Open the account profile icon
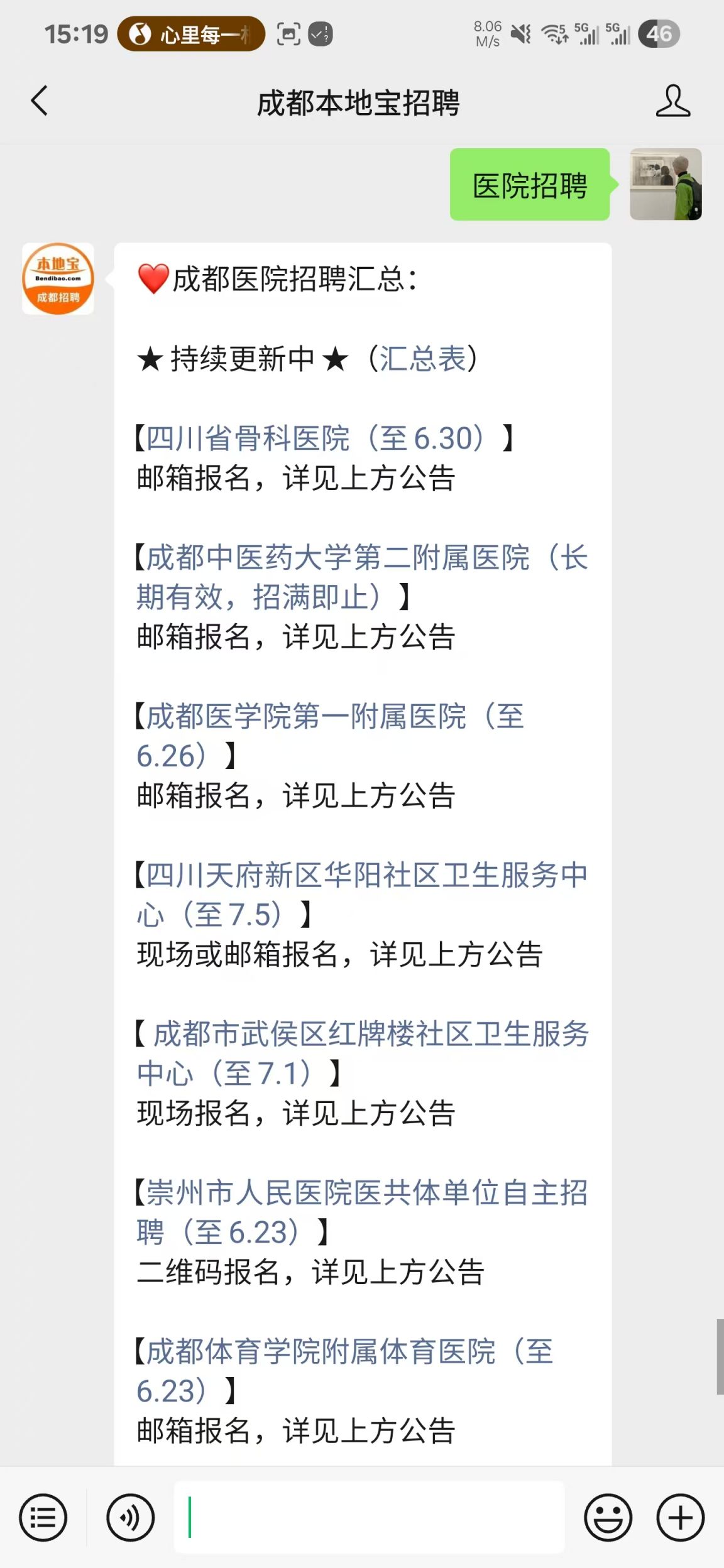 673,101
